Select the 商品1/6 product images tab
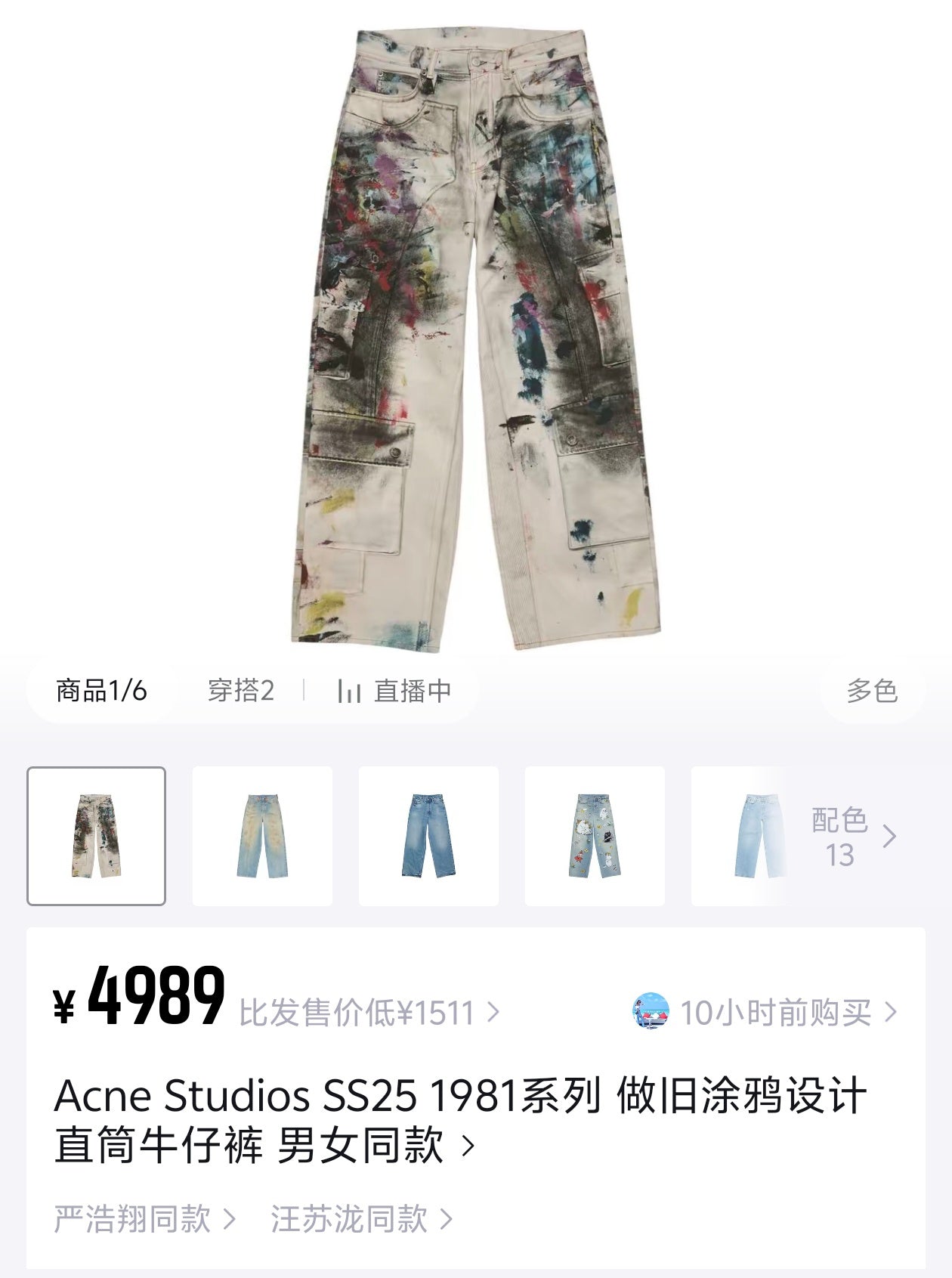The width and height of the screenshot is (952, 1278). [x=101, y=691]
